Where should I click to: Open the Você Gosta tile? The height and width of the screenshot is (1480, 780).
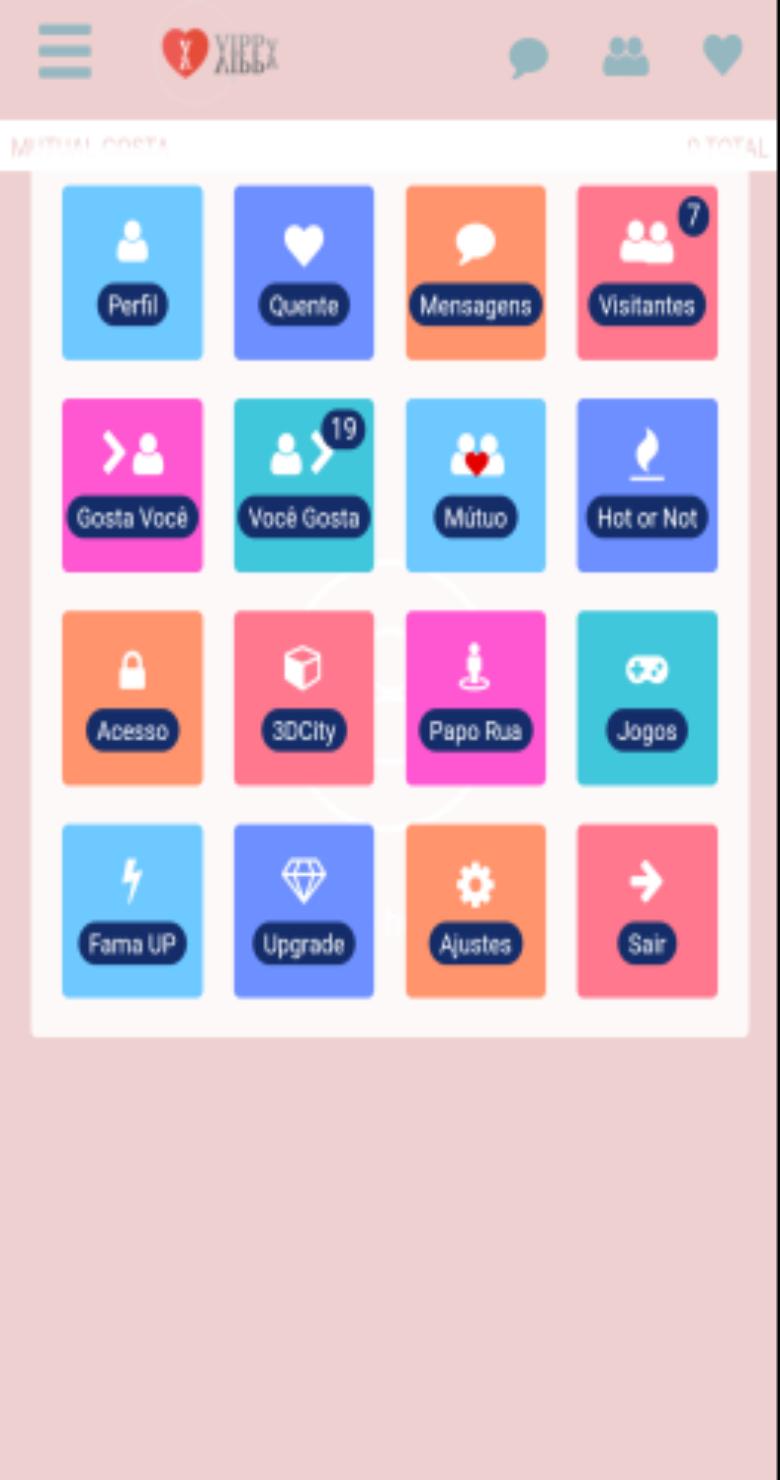point(304,485)
